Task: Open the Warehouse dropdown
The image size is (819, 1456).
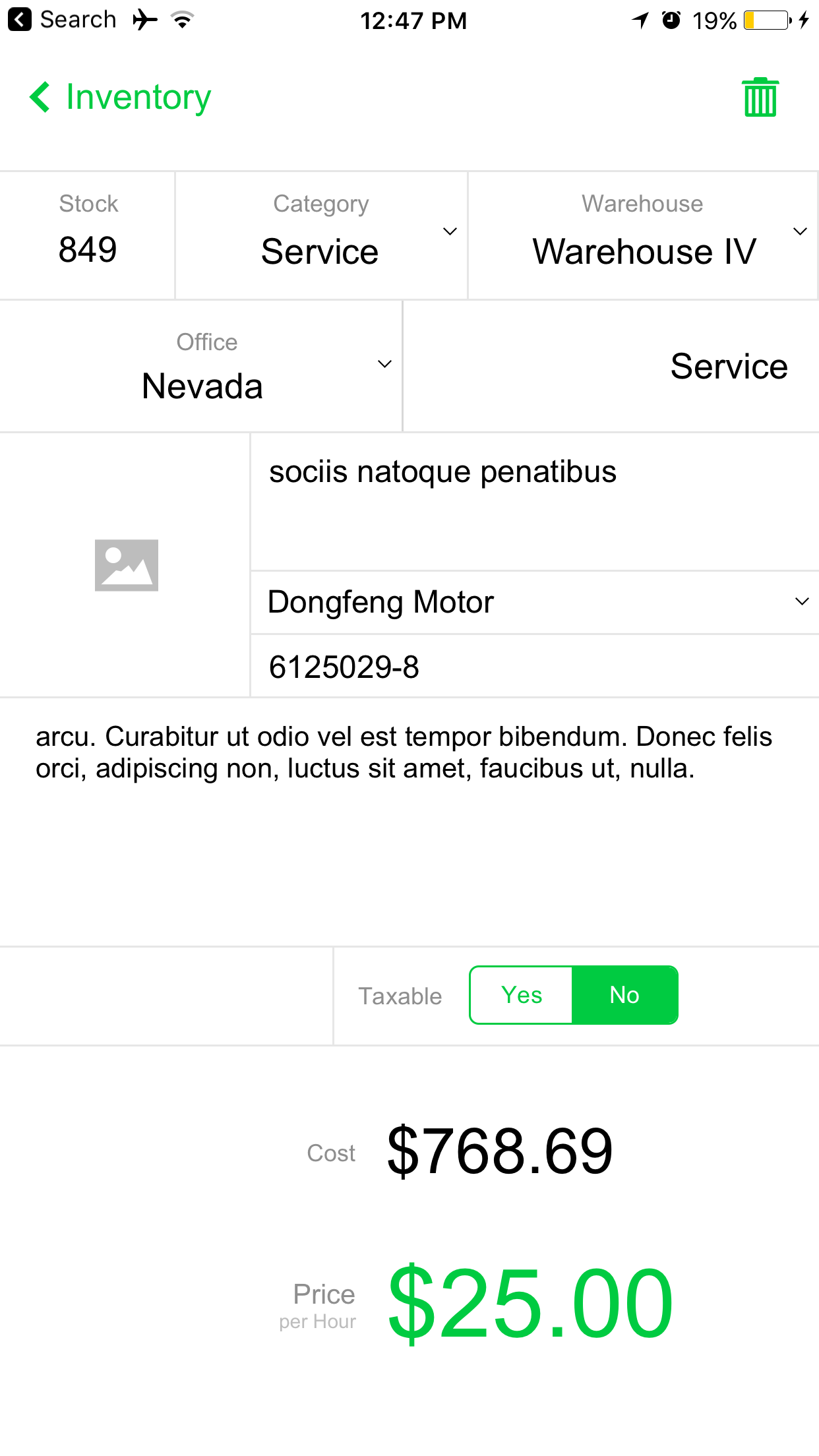Action: (643, 235)
